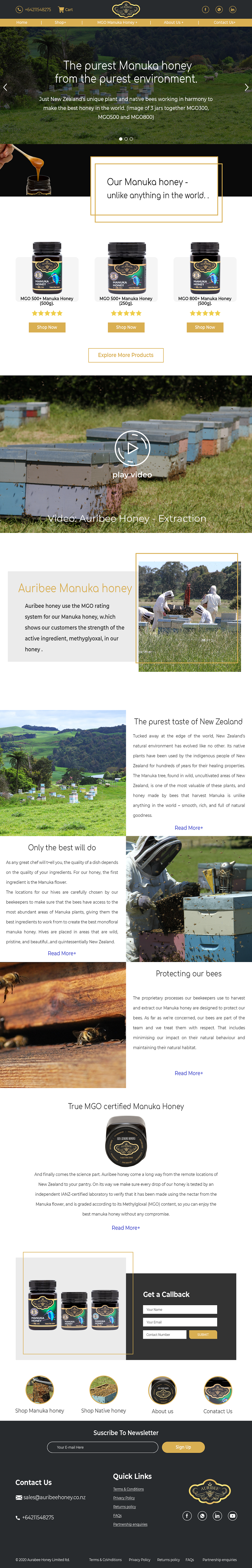
Task: Sign Up for the newsletter
Action: pyautogui.click(x=183, y=1448)
